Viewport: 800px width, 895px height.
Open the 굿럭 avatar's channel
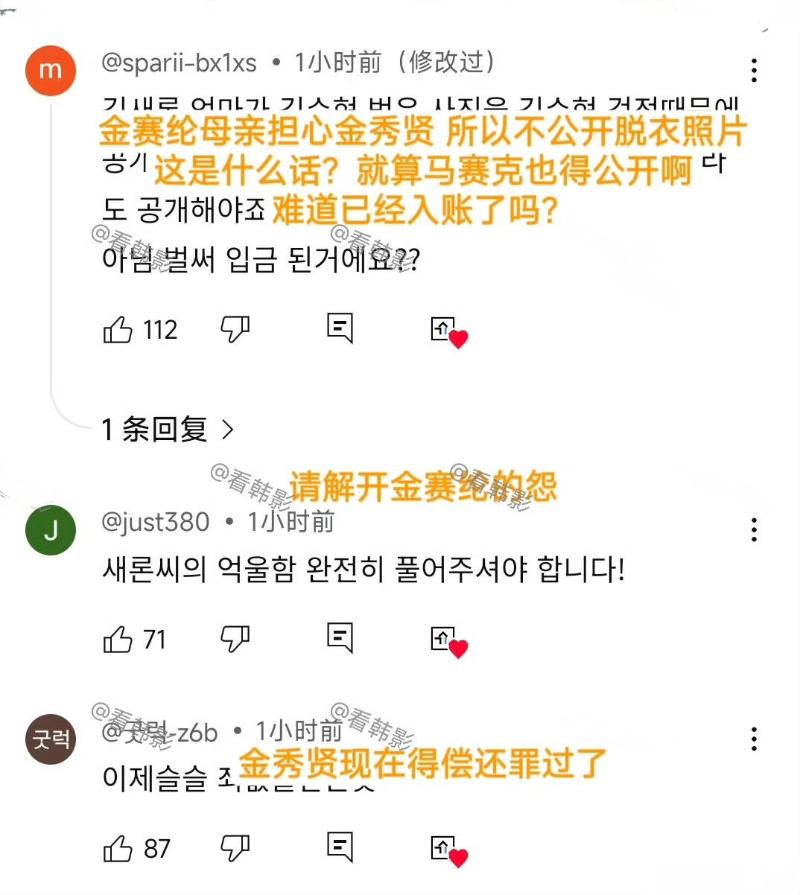(x=52, y=741)
